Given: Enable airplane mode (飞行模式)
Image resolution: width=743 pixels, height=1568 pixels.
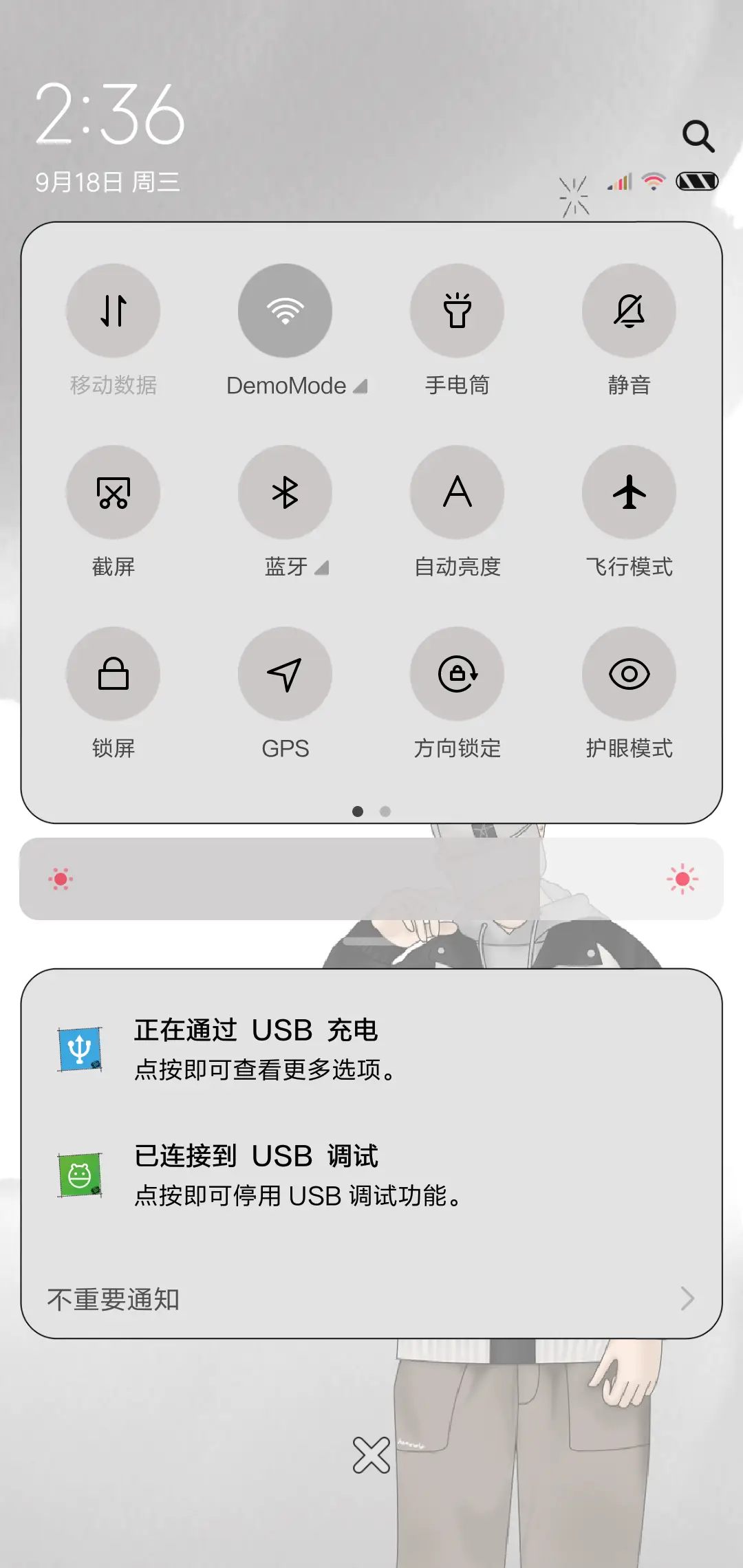Looking at the screenshot, I should [629, 492].
